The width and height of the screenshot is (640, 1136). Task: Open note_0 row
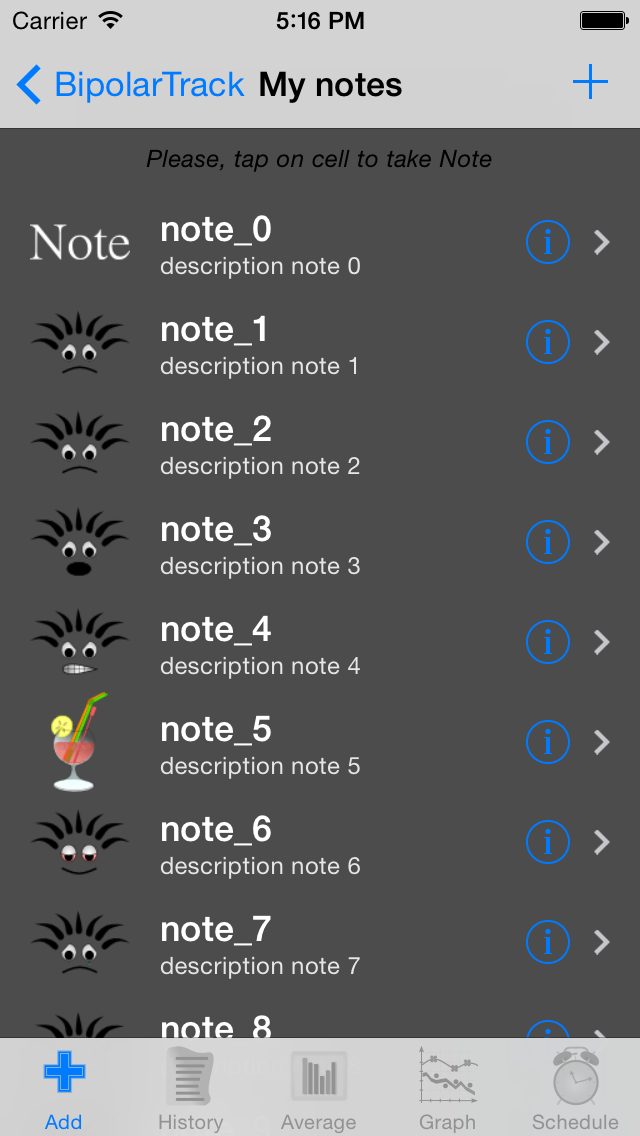[x=320, y=244]
